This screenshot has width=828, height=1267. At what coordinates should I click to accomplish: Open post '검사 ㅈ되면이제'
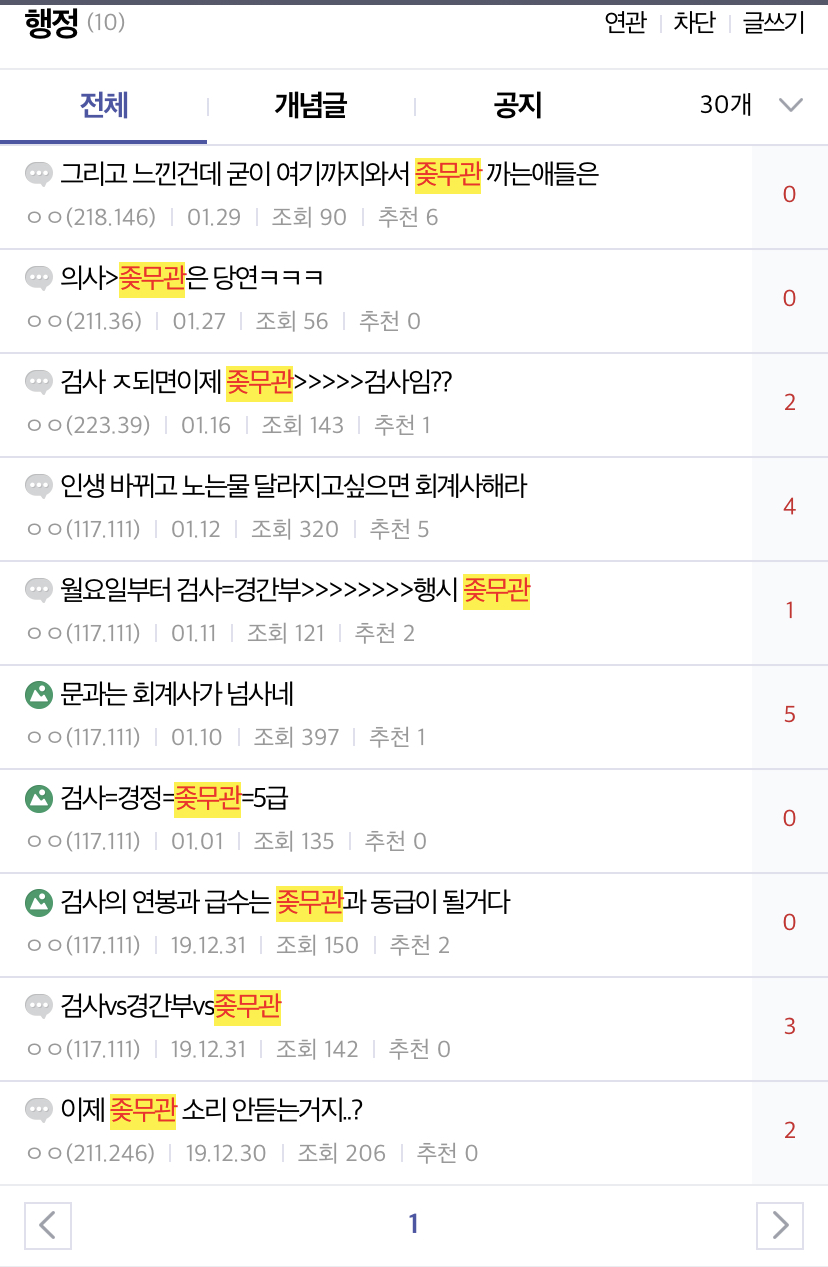(257, 383)
